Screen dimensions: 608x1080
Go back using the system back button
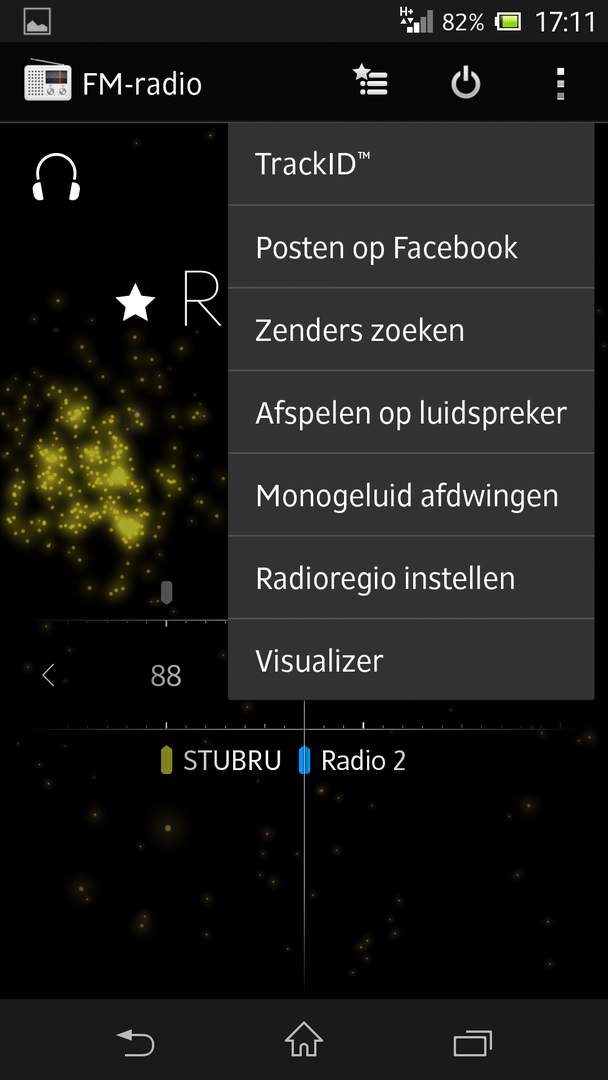(136, 1042)
